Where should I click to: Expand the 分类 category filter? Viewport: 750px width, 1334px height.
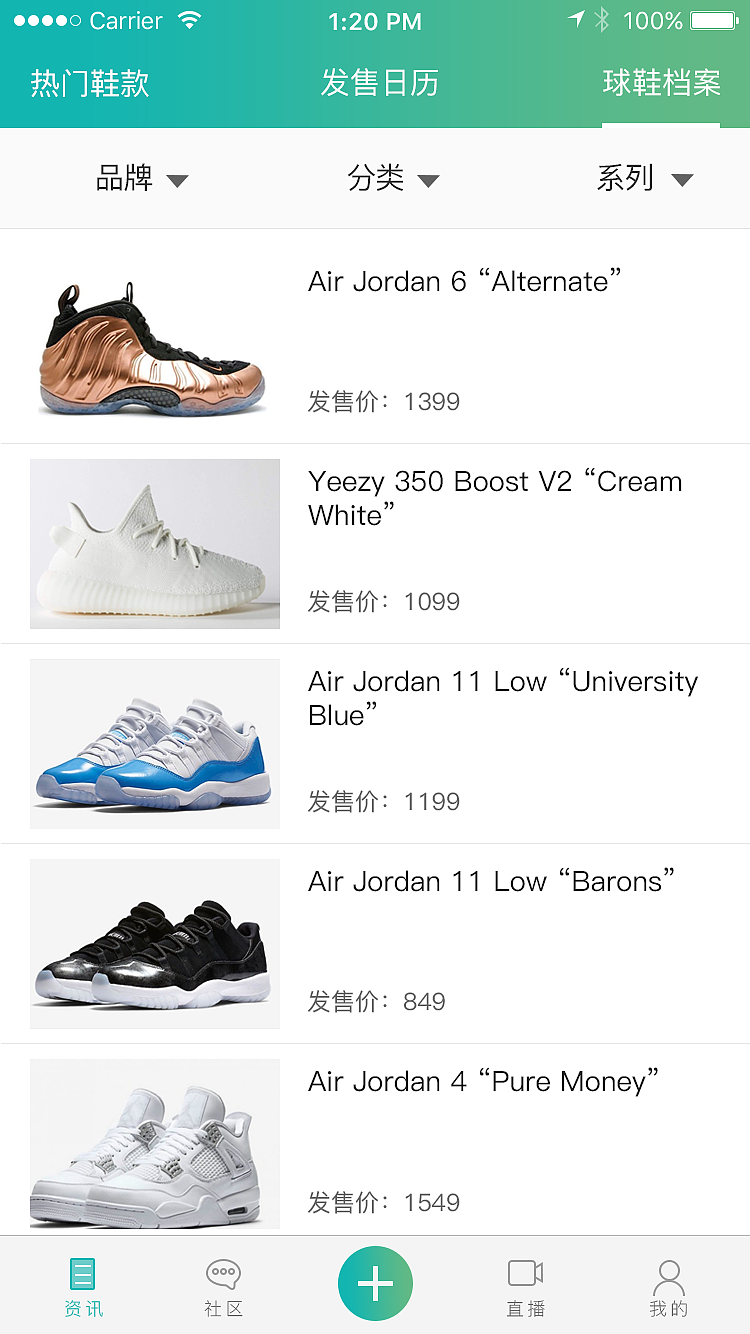point(394,178)
